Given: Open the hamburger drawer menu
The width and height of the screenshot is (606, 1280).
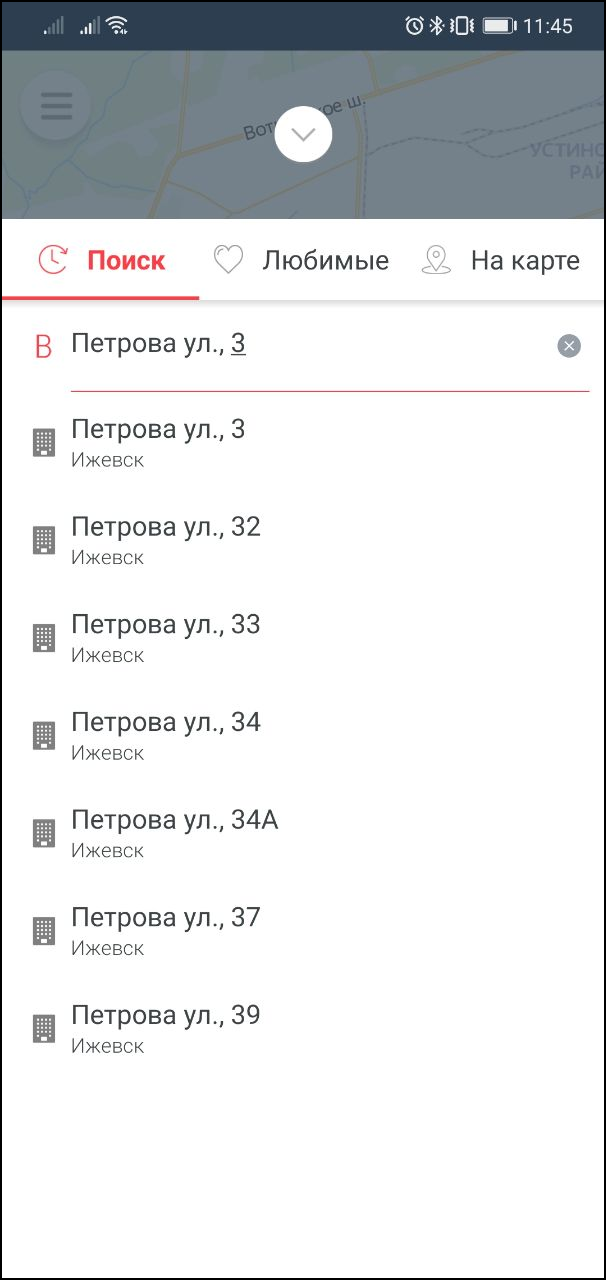Looking at the screenshot, I should (x=56, y=105).
